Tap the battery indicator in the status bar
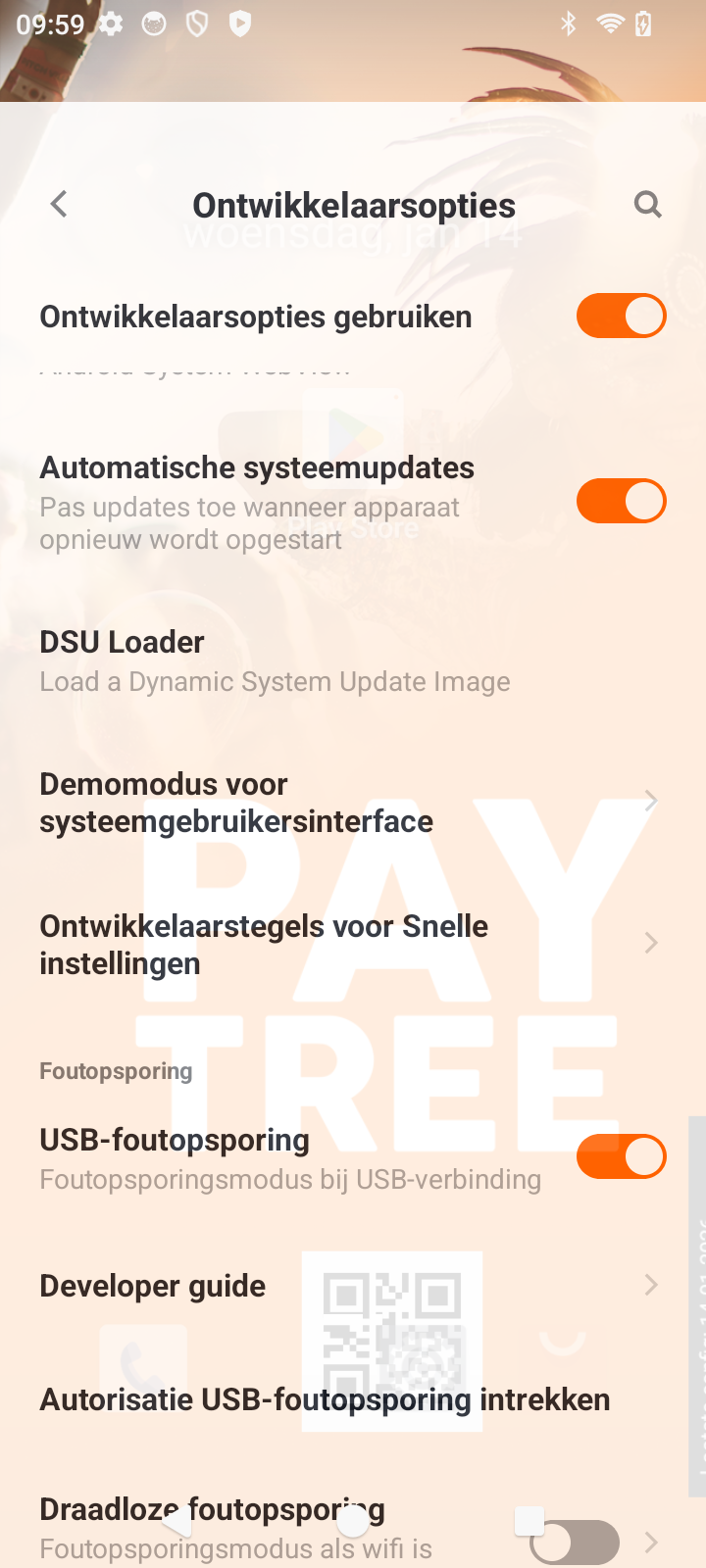The image size is (706, 1568). (644, 23)
